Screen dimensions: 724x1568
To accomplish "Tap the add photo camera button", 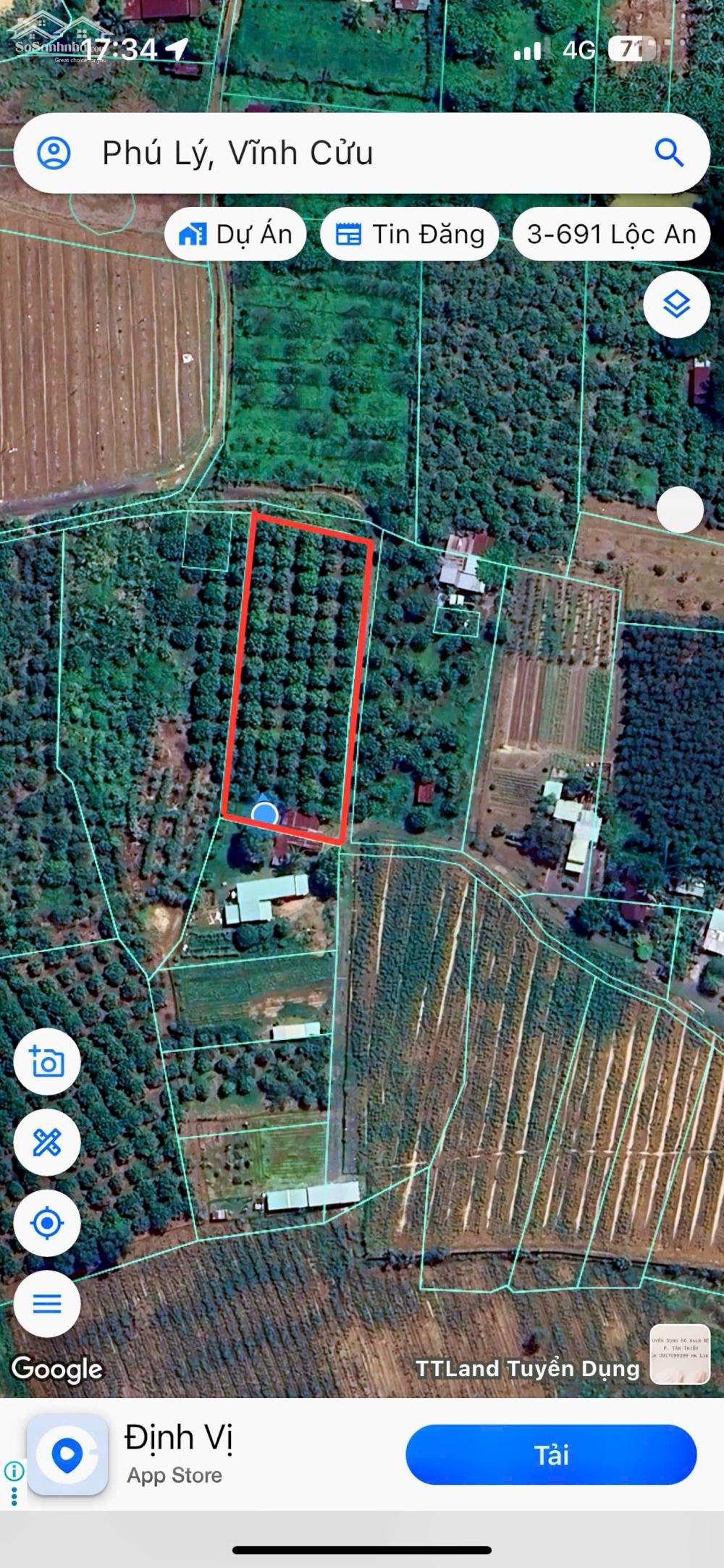I will pyautogui.click(x=47, y=1061).
